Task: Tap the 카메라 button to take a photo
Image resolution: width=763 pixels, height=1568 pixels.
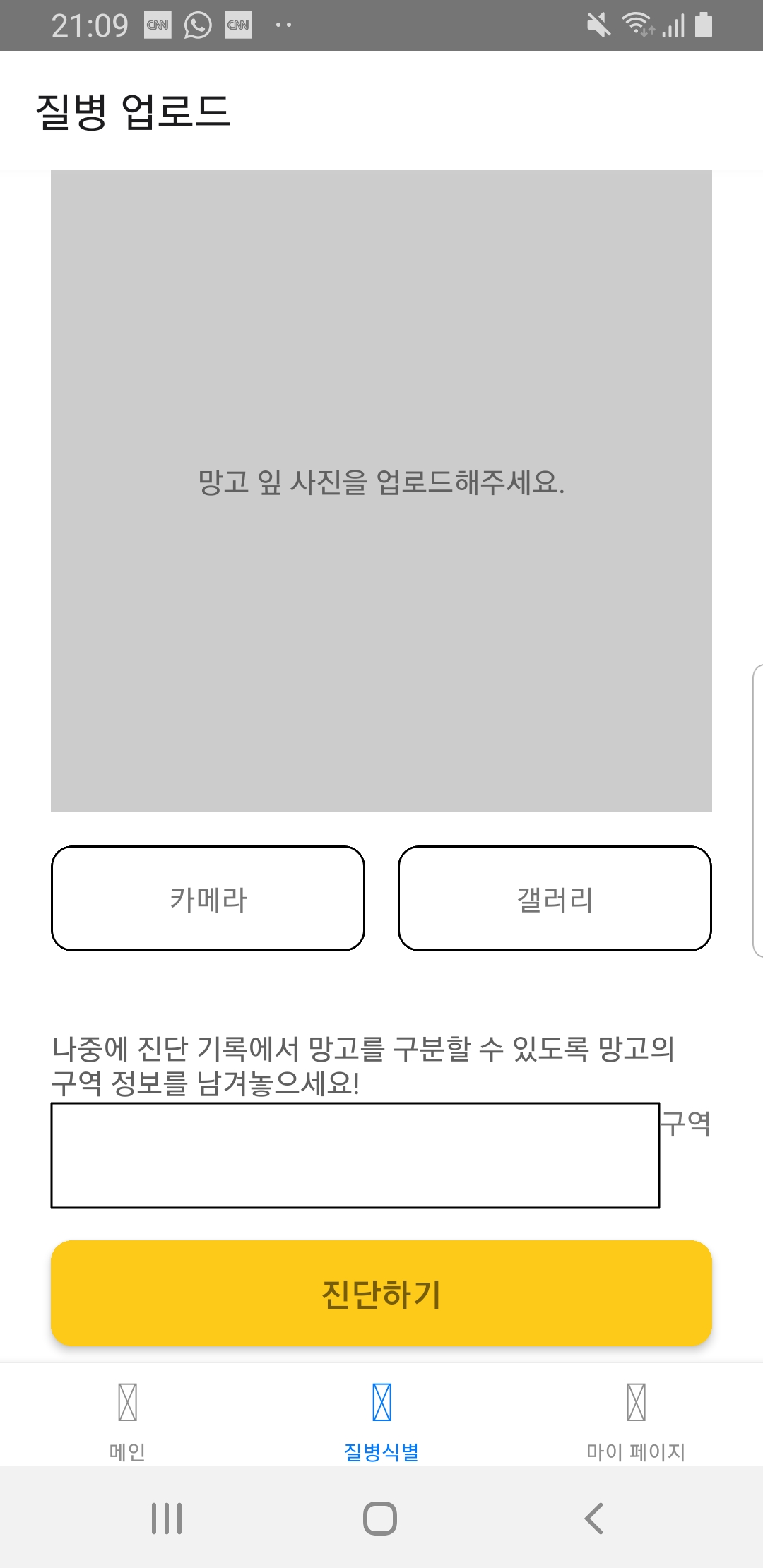Action: click(x=208, y=898)
